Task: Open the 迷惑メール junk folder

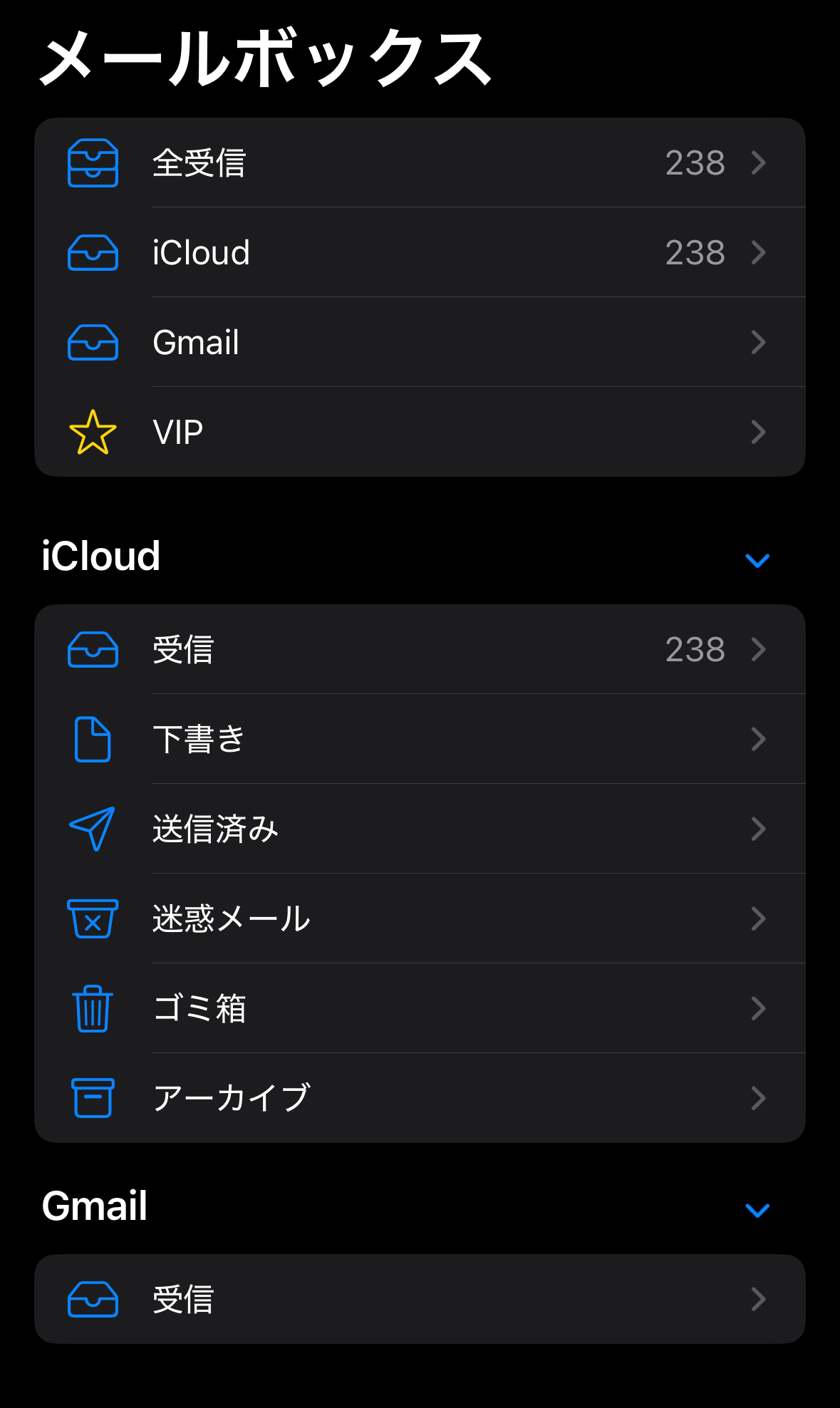Action: point(420,918)
